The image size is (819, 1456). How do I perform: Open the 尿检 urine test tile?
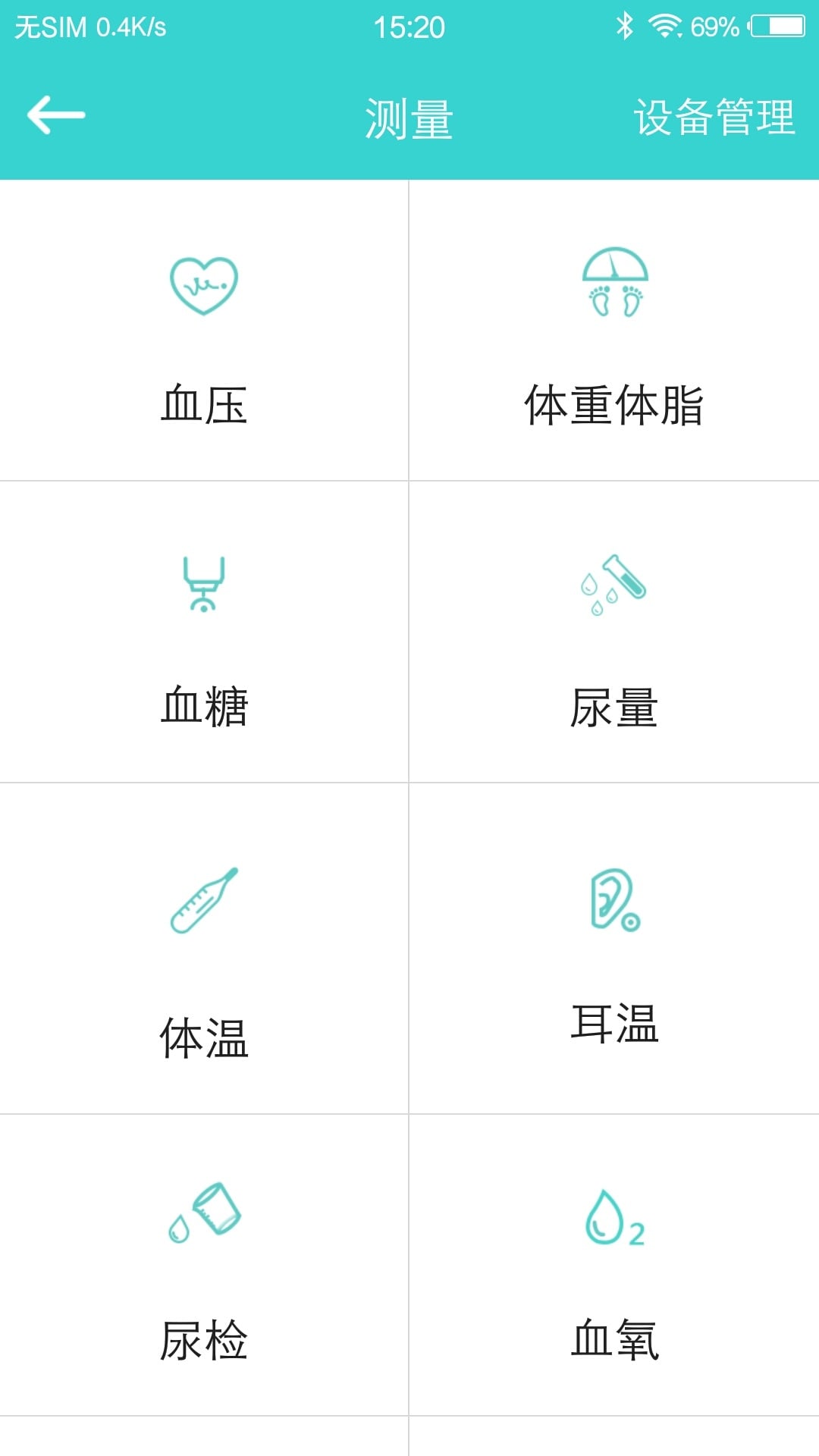(x=204, y=1265)
